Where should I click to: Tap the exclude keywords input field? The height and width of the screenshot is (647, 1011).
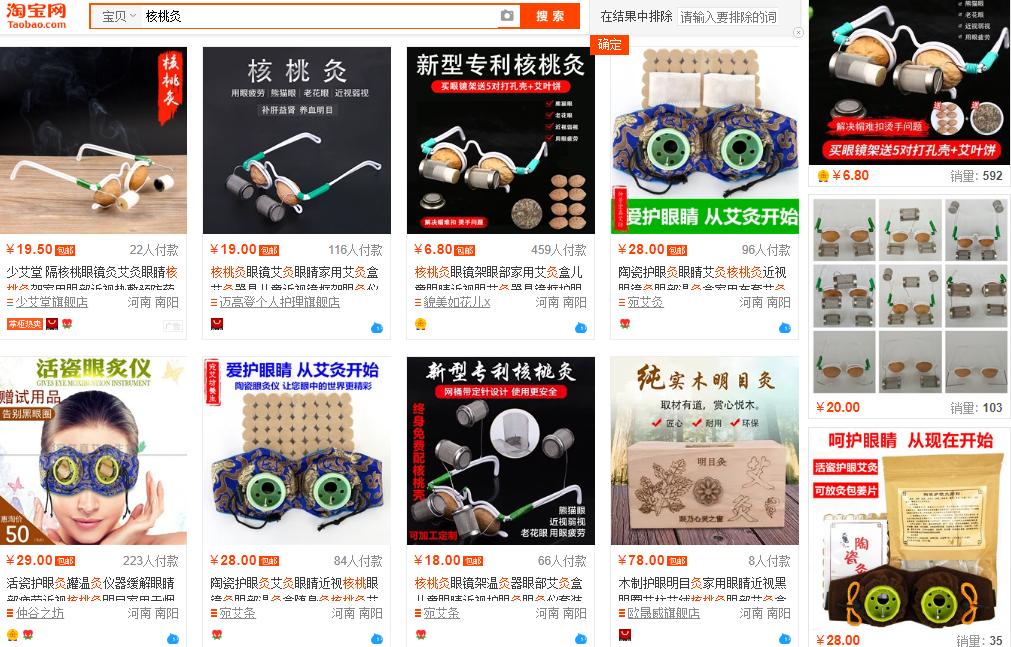point(728,17)
